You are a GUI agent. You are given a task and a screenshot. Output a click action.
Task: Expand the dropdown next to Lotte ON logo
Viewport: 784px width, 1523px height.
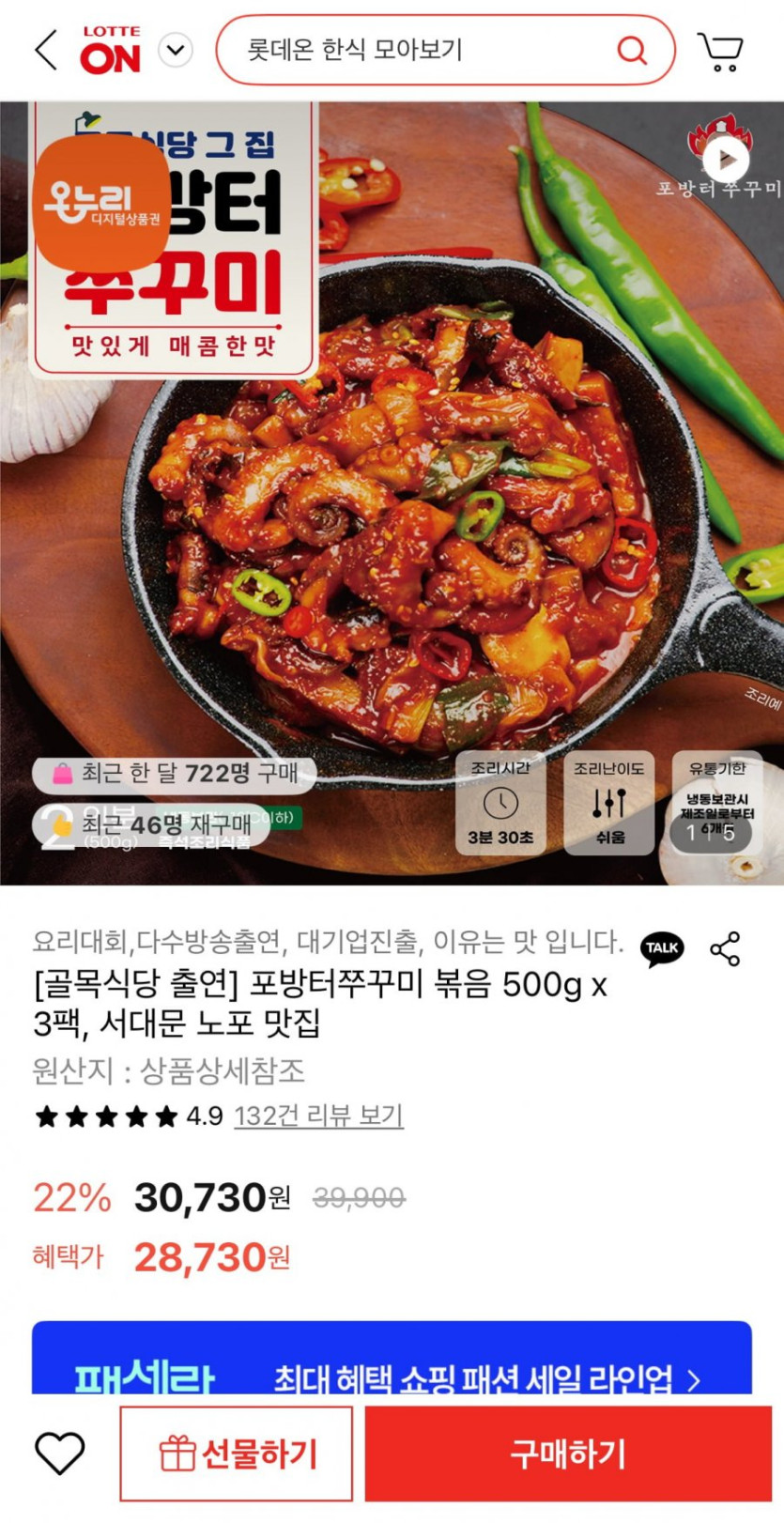[176, 50]
